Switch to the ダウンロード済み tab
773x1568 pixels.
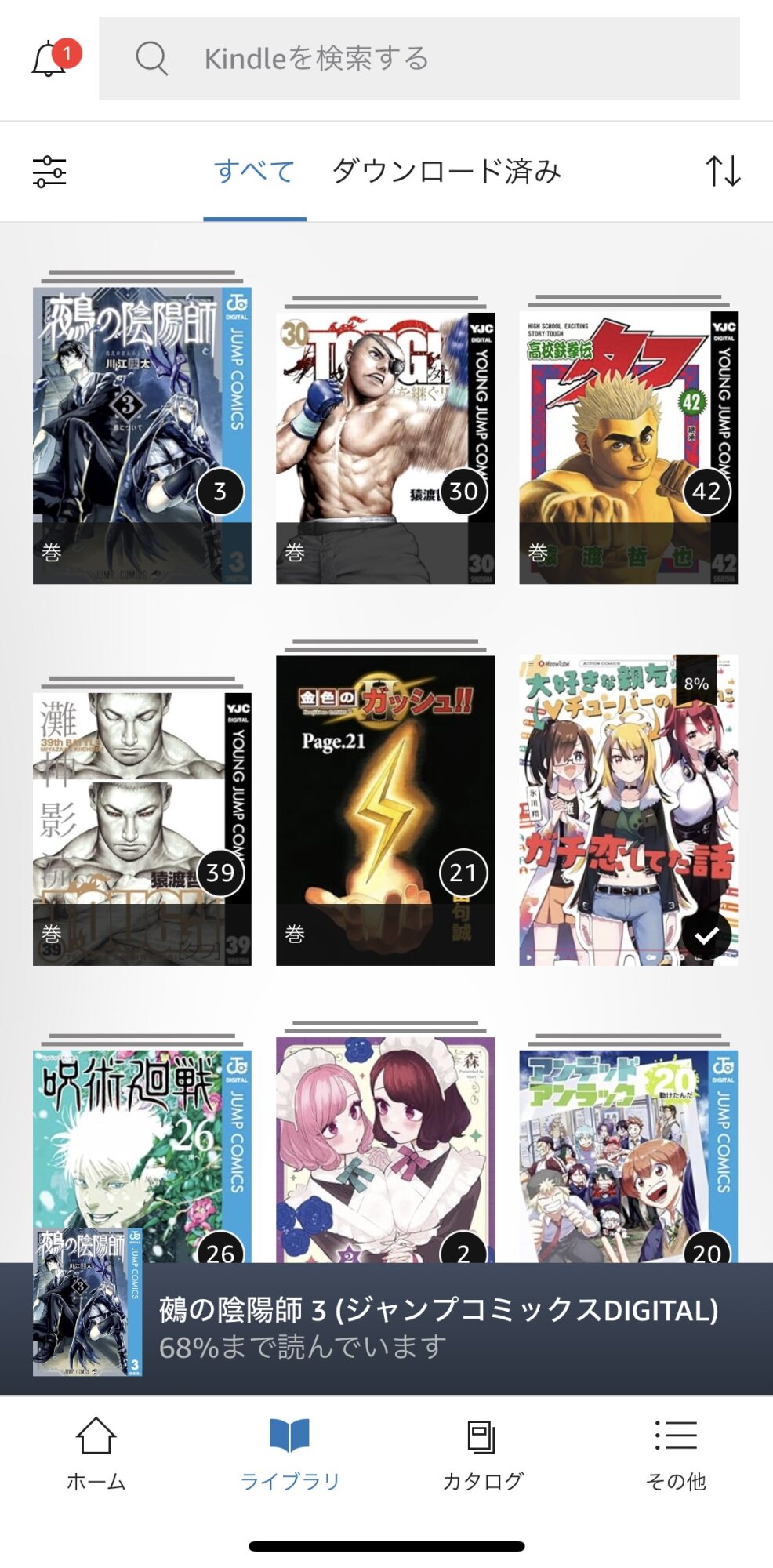446,171
